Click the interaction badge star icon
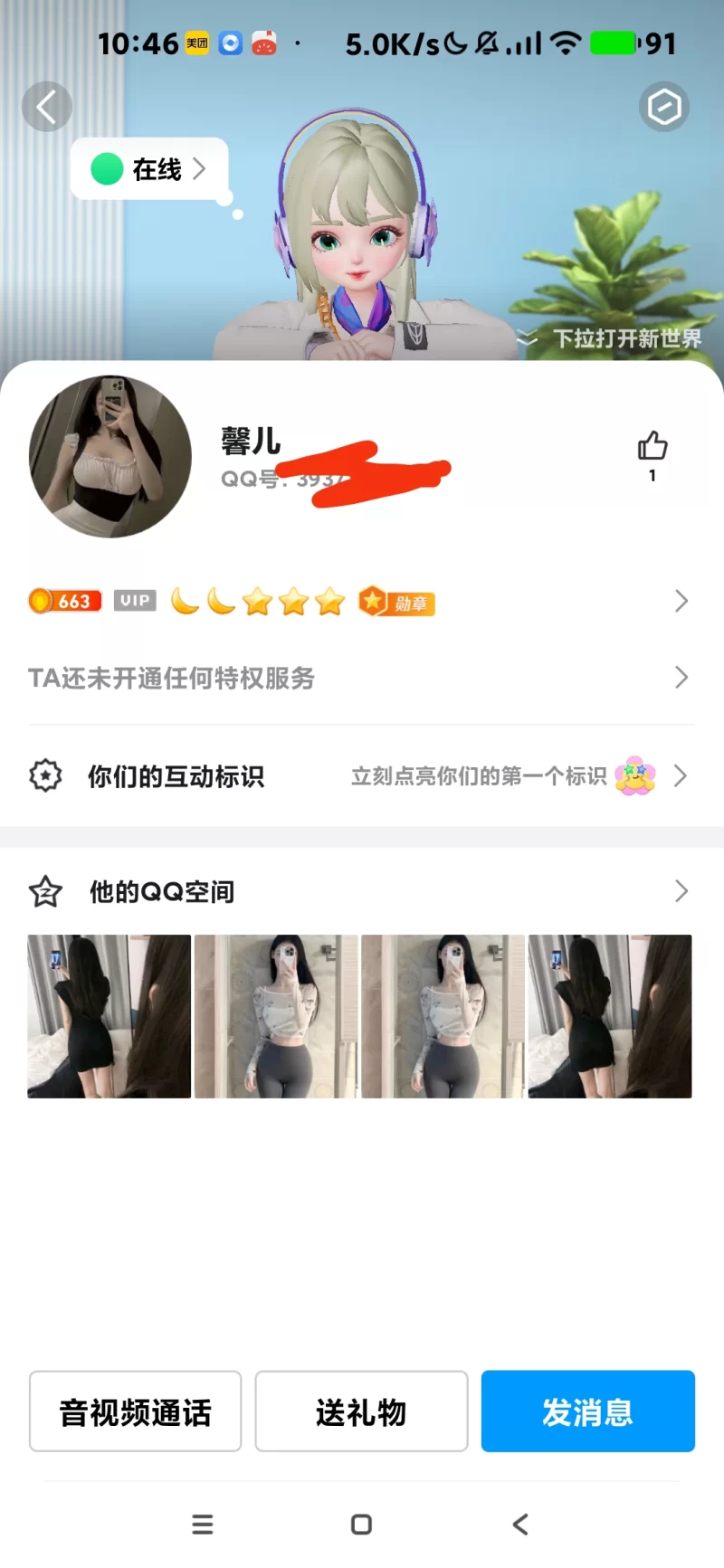This screenshot has height=1568, width=724. pos(45,775)
